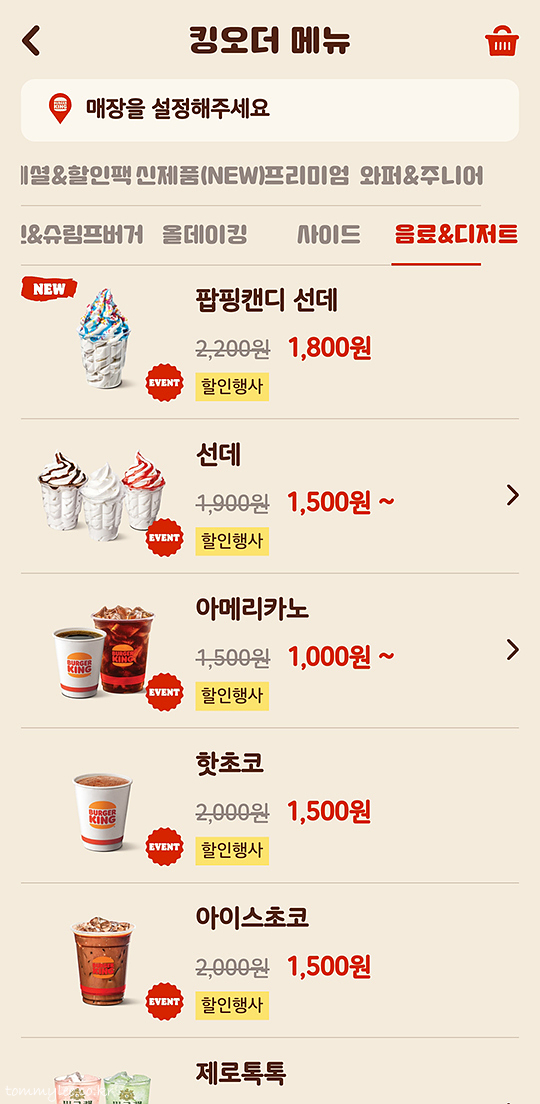This screenshot has height=1104, width=540.
Task: Open the 팝핑캔디 선데 item
Action: (x=270, y=341)
